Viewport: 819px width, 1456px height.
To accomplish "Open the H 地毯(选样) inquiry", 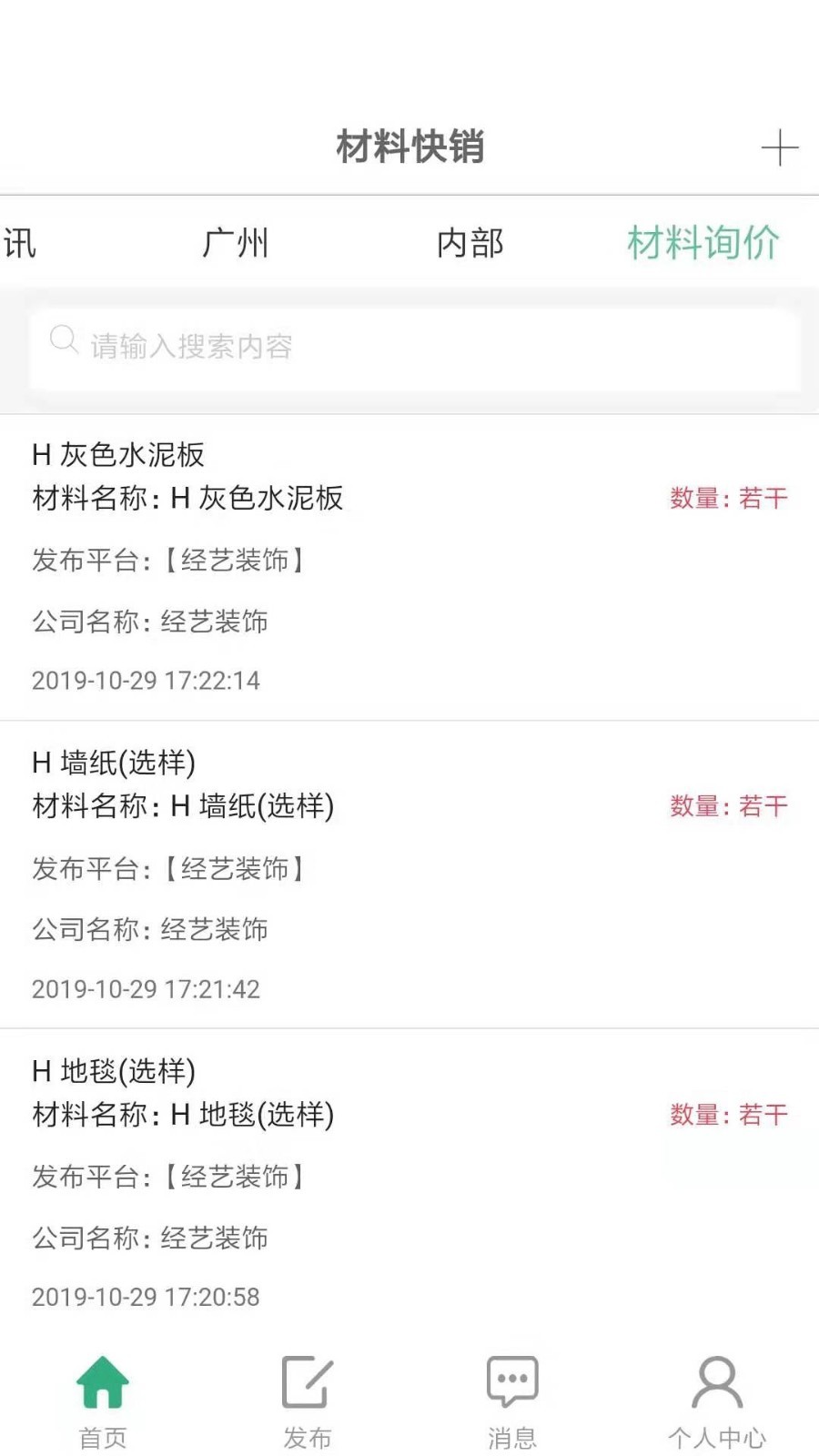I will pos(409,1181).
